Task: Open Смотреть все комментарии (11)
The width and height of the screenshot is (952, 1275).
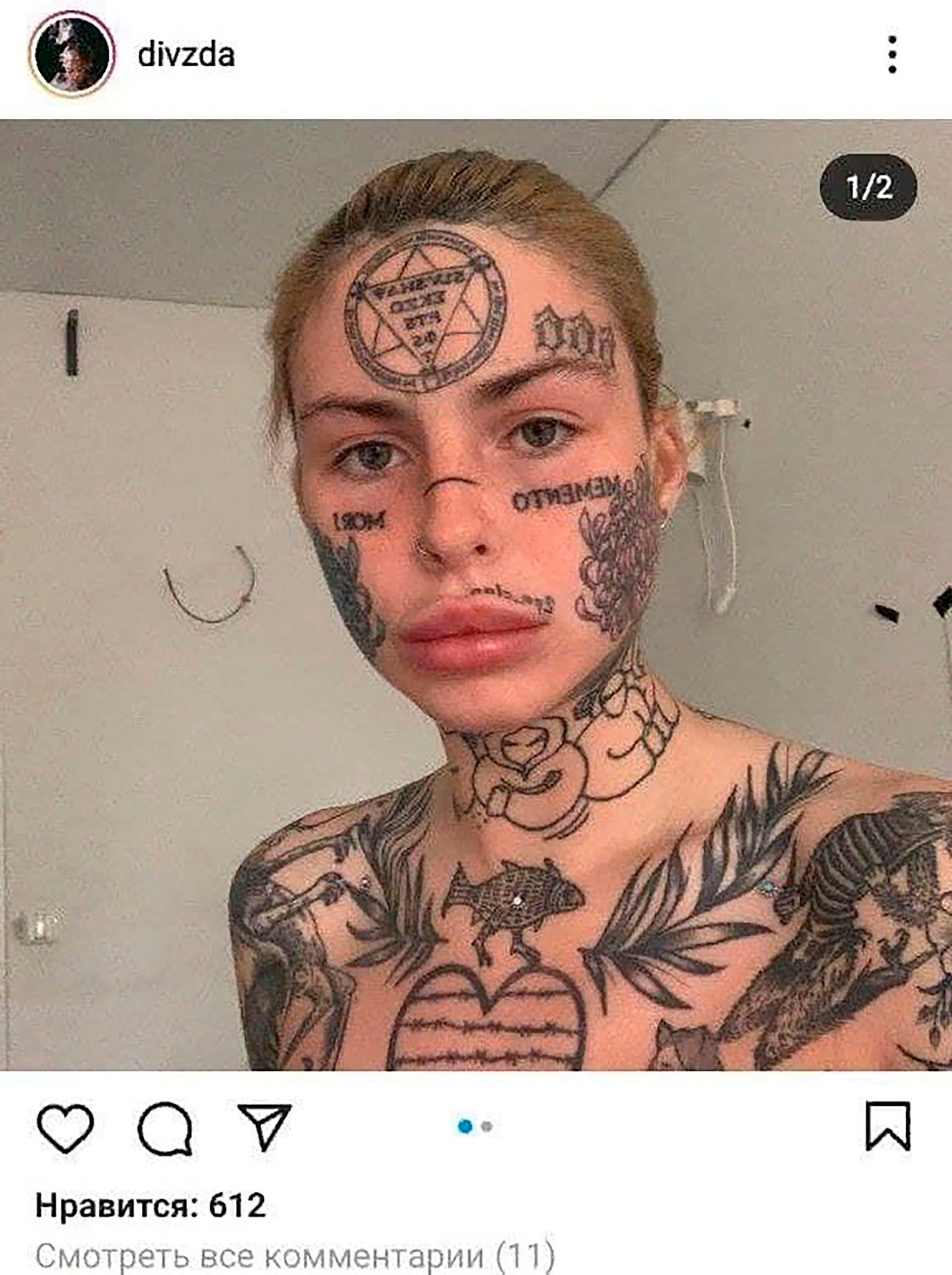Action: [295, 1256]
